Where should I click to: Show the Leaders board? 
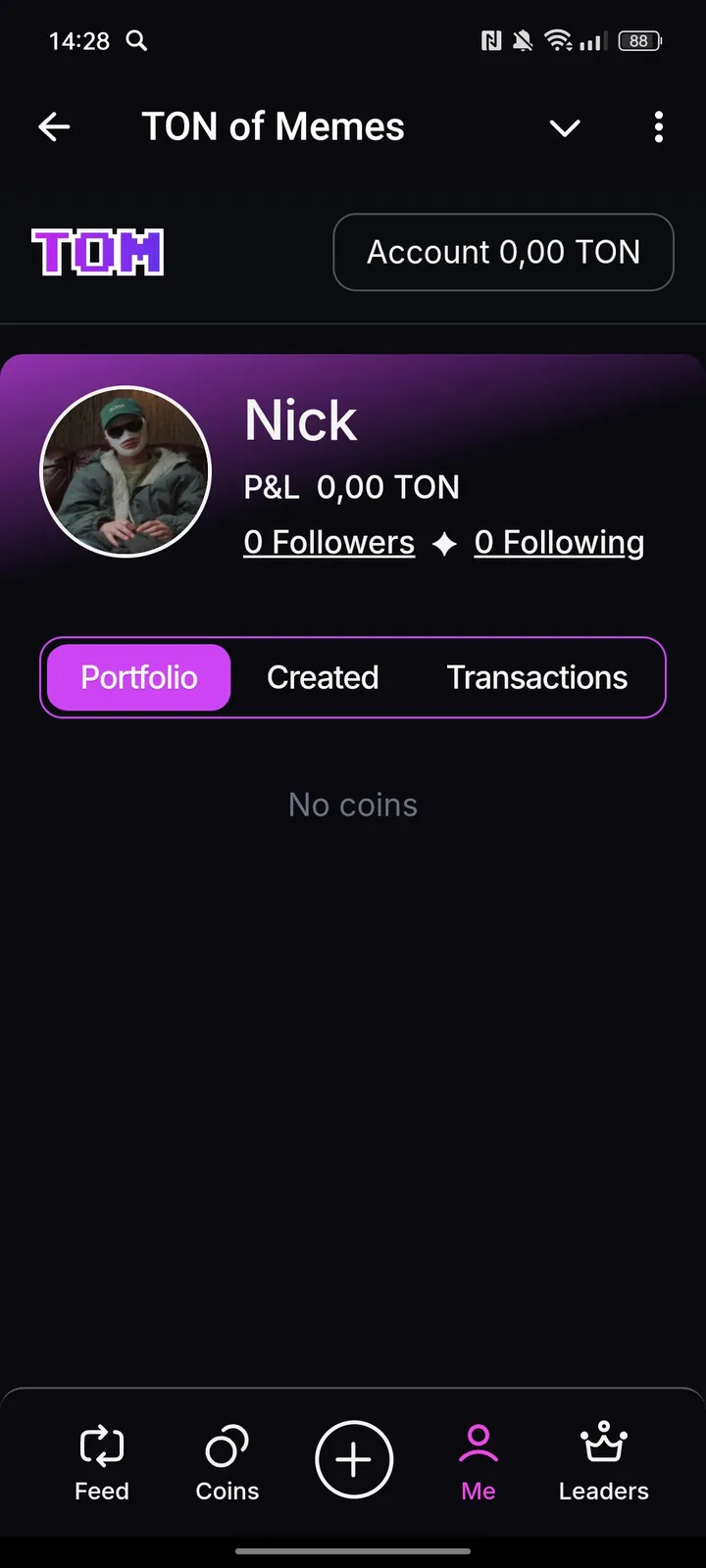tap(603, 1462)
